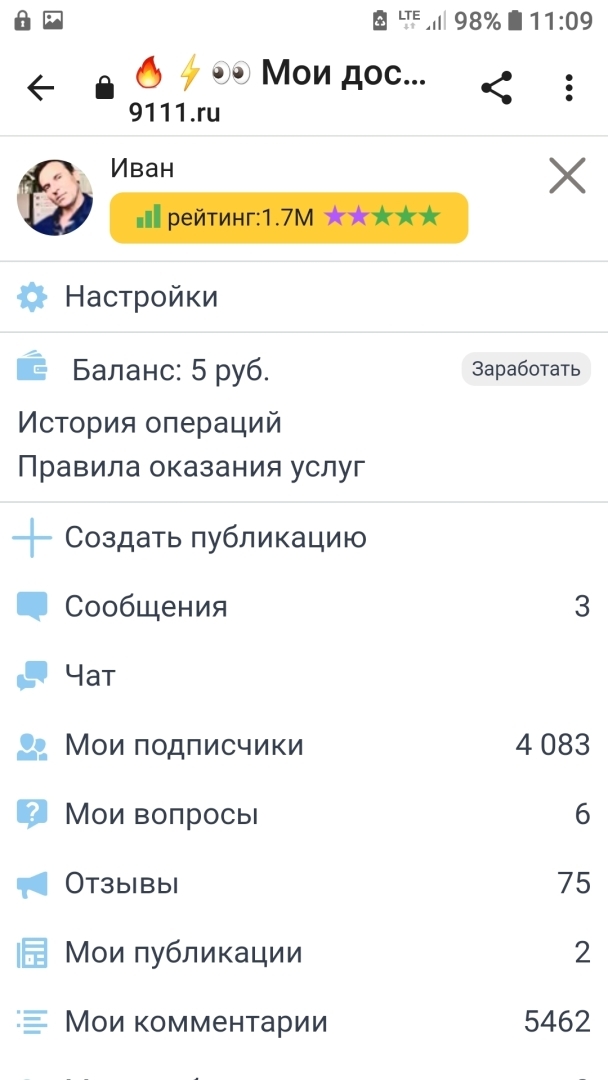Close the profile menu panel

(x=567, y=177)
